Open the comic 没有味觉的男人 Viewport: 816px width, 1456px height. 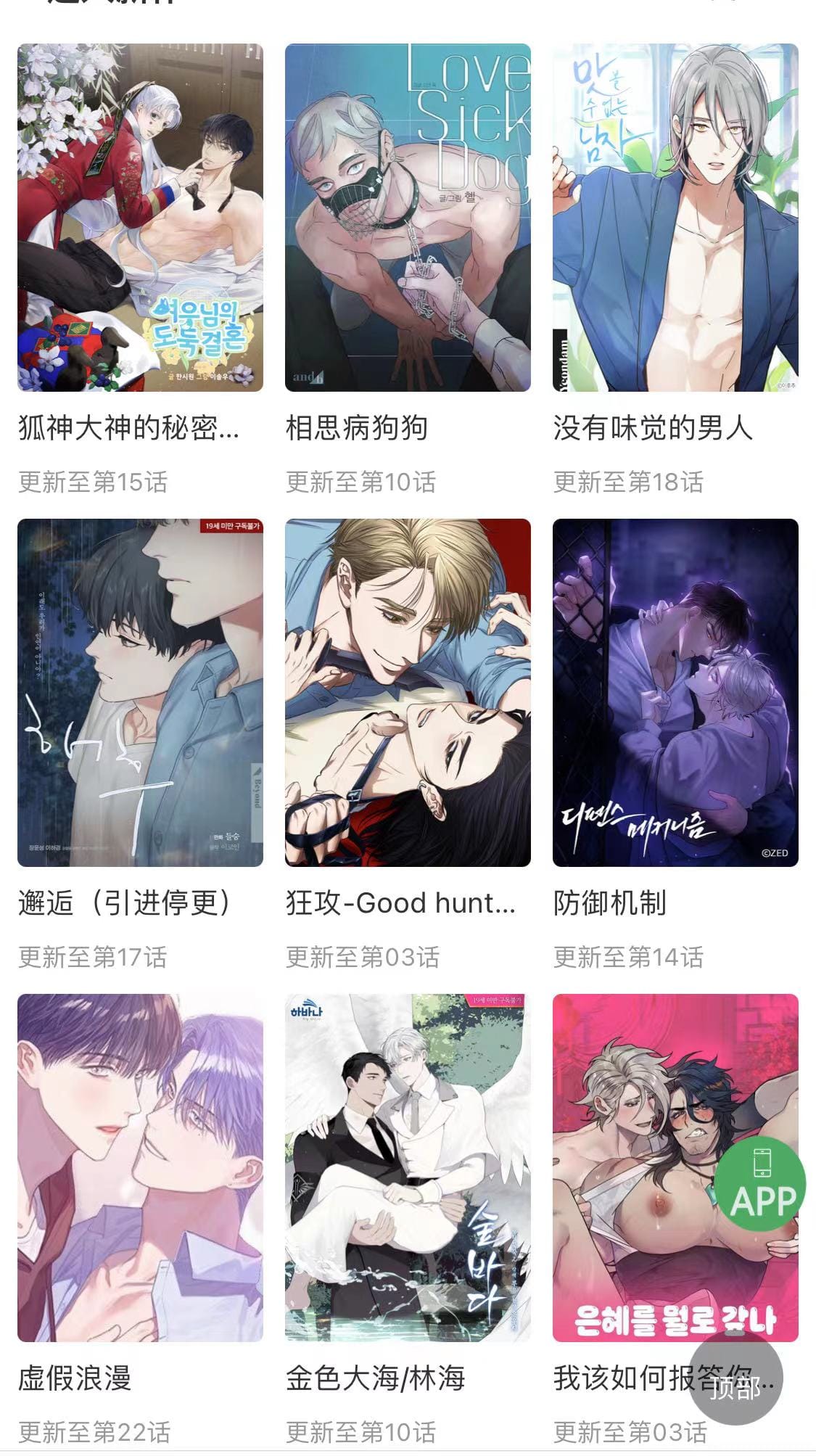[675, 218]
